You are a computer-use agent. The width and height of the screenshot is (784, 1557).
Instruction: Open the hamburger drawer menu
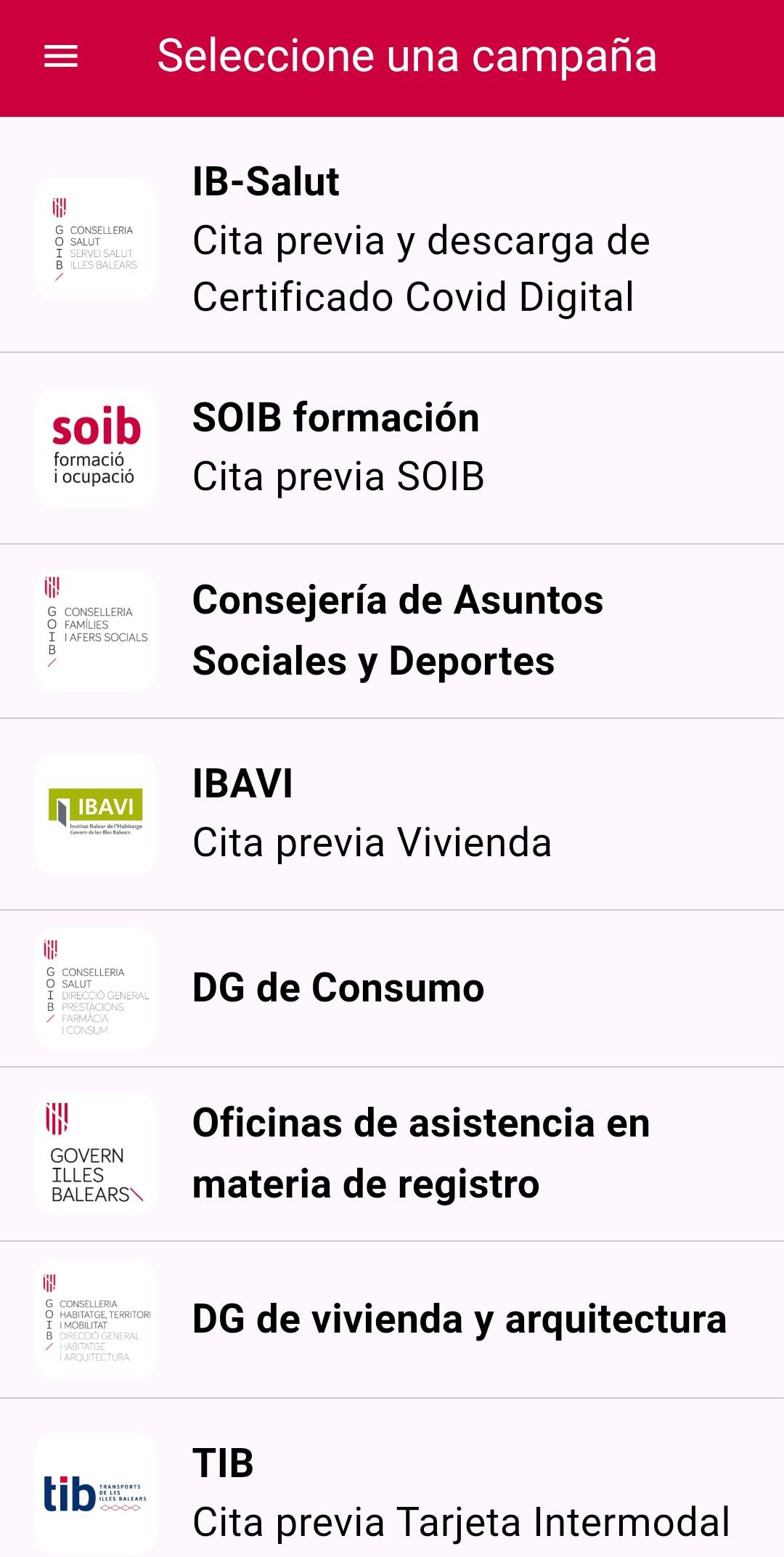pyautogui.click(x=61, y=57)
